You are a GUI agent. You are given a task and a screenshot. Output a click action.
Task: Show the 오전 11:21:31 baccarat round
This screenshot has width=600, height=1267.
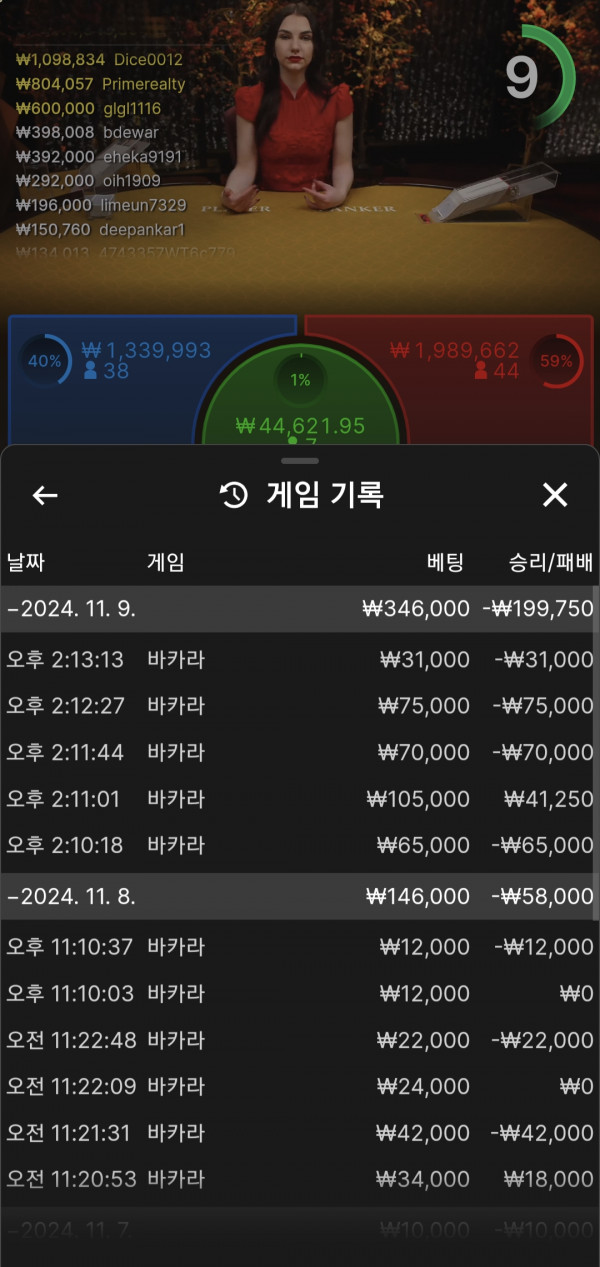300,1133
